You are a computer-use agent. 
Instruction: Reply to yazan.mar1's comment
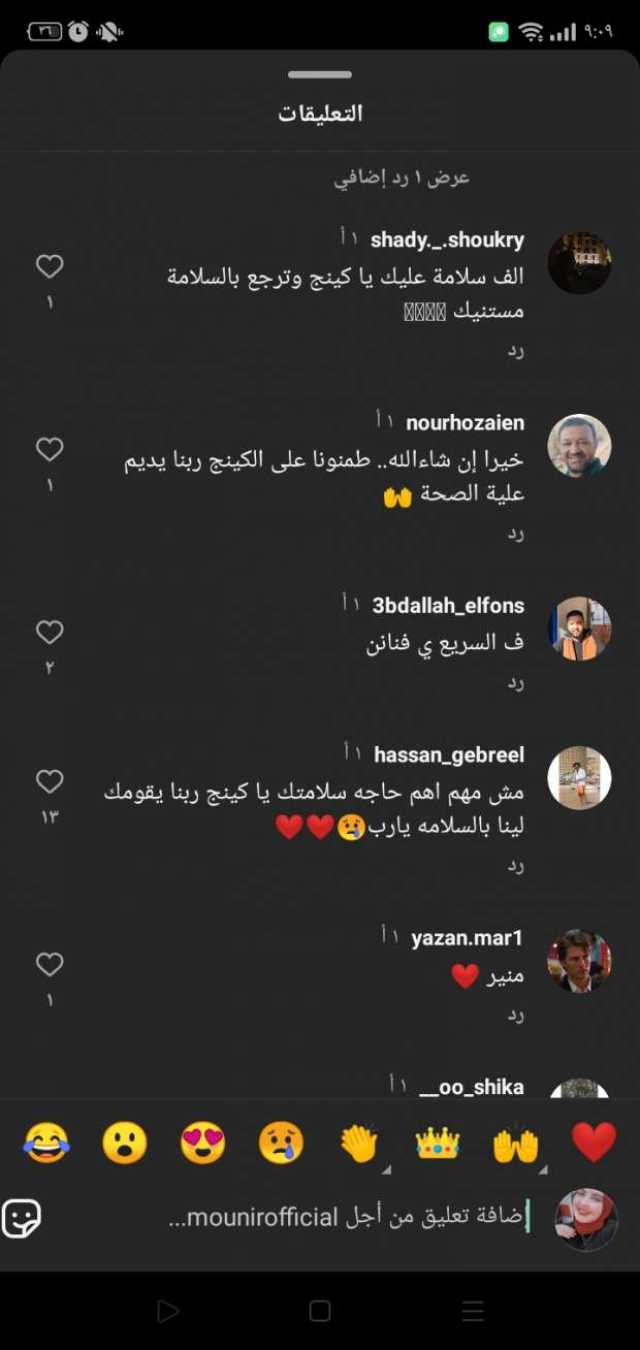pyautogui.click(x=516, y=1015)
